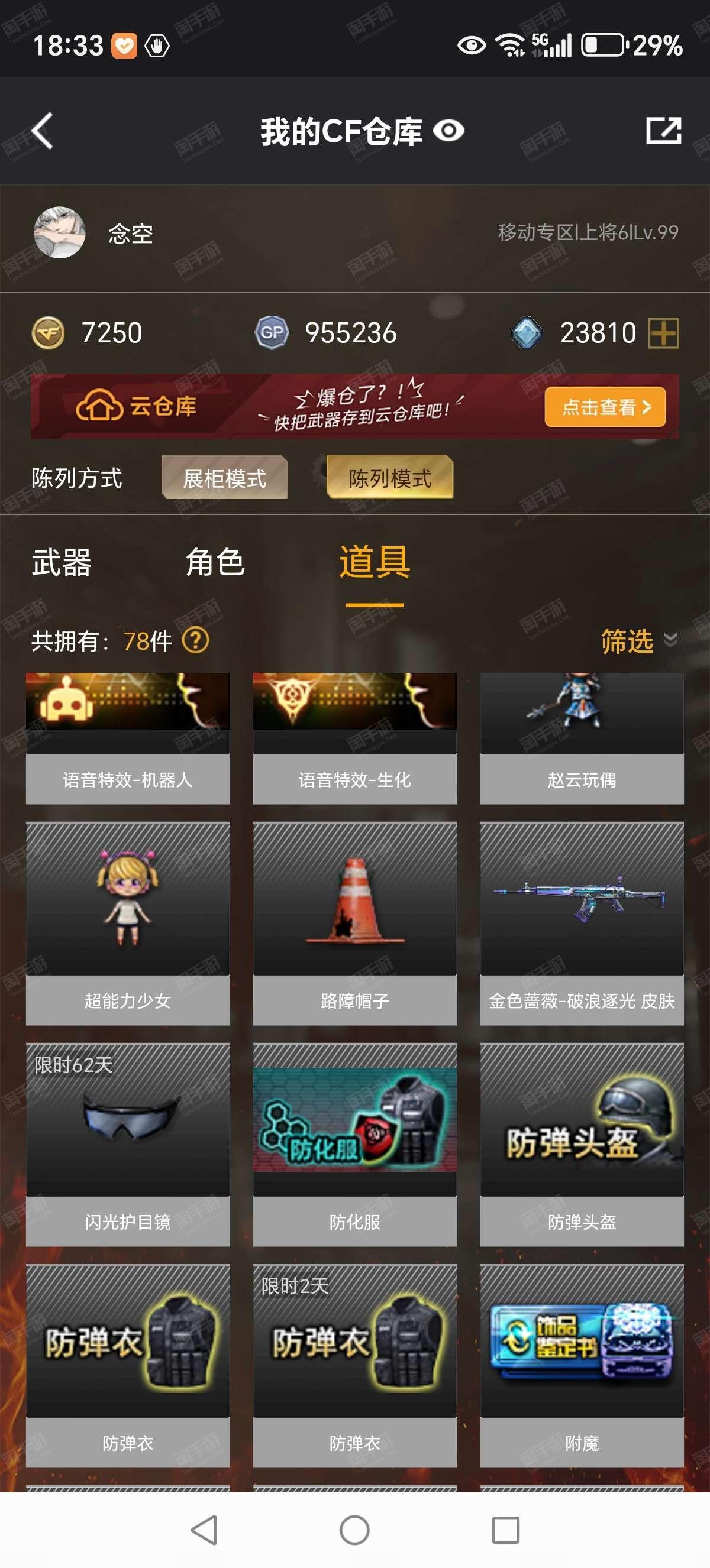Select 陈列模式 display
Image resolution: width=710 pixels, height=1568 pixels.
[x=390, y=478]
